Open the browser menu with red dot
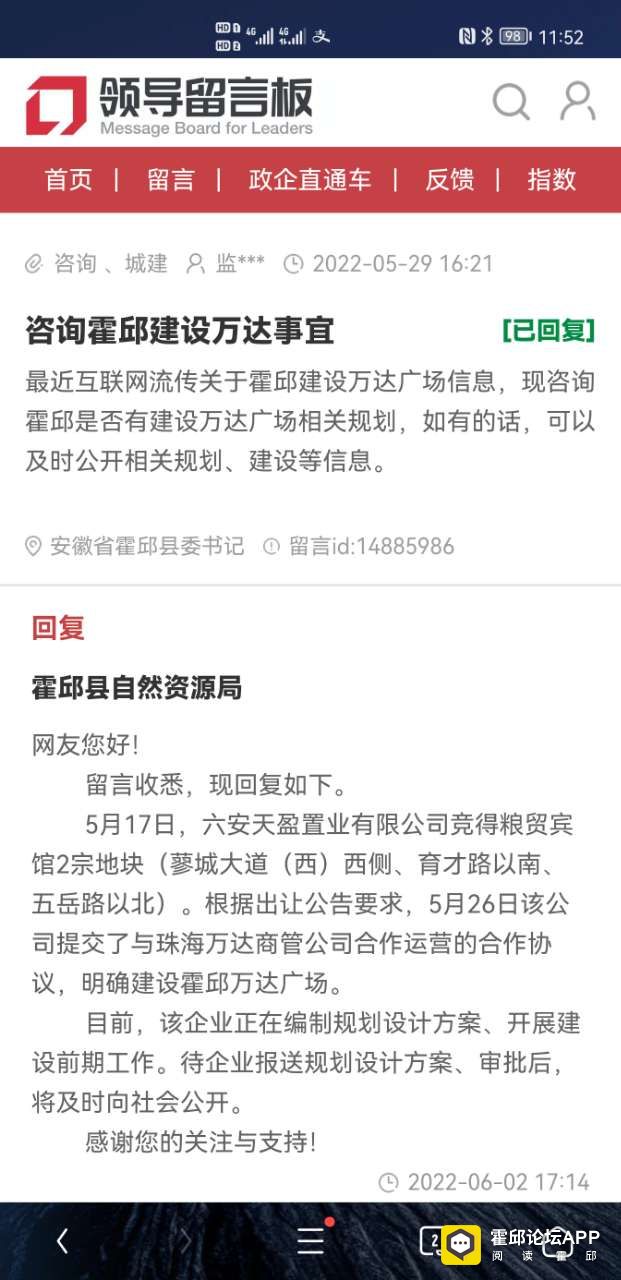This screenshot has width=621, height=1280. click(311, 1241)
